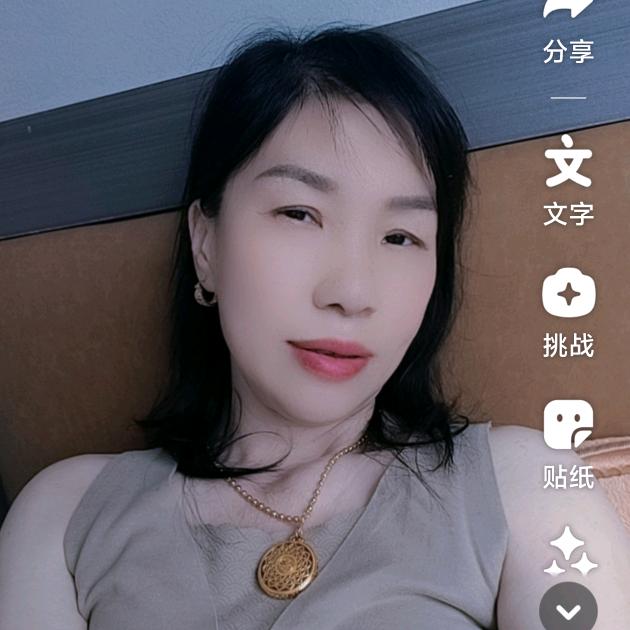
Task: Tap the 分享 share arrow
Action: pyautogui.click(x=568, y=12)
